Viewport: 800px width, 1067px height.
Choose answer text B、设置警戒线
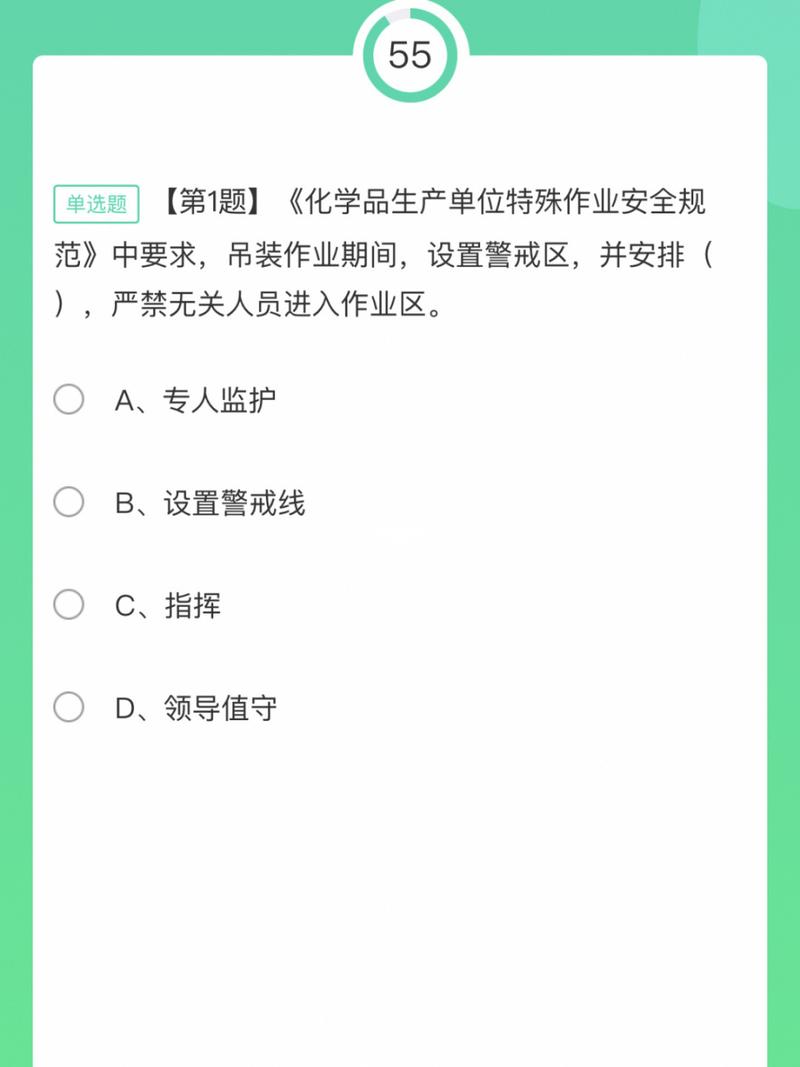coord(214,504)
